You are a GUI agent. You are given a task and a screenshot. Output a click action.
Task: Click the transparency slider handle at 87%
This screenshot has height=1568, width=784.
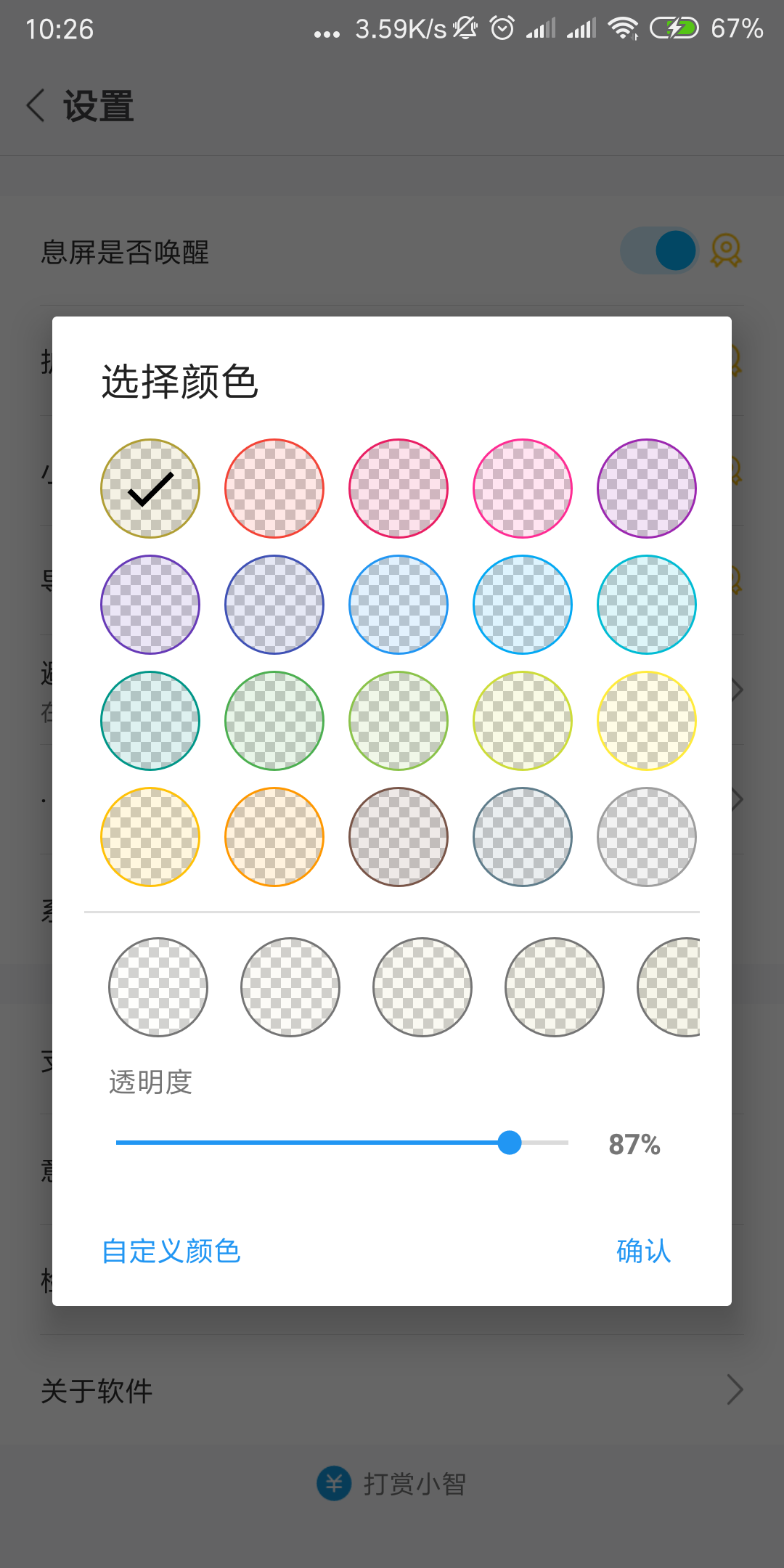point(510,1142)
